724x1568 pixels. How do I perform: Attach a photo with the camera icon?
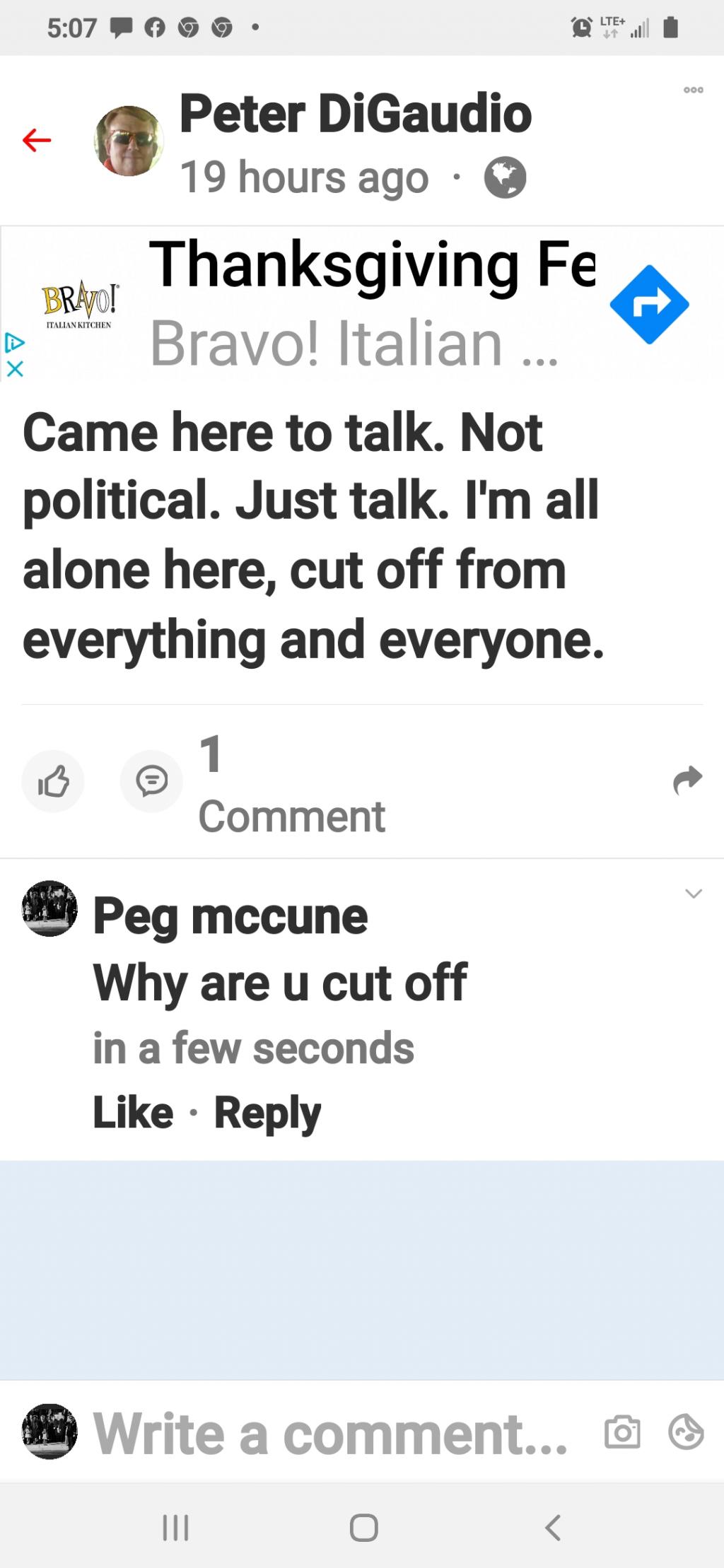click(622, 1433)
